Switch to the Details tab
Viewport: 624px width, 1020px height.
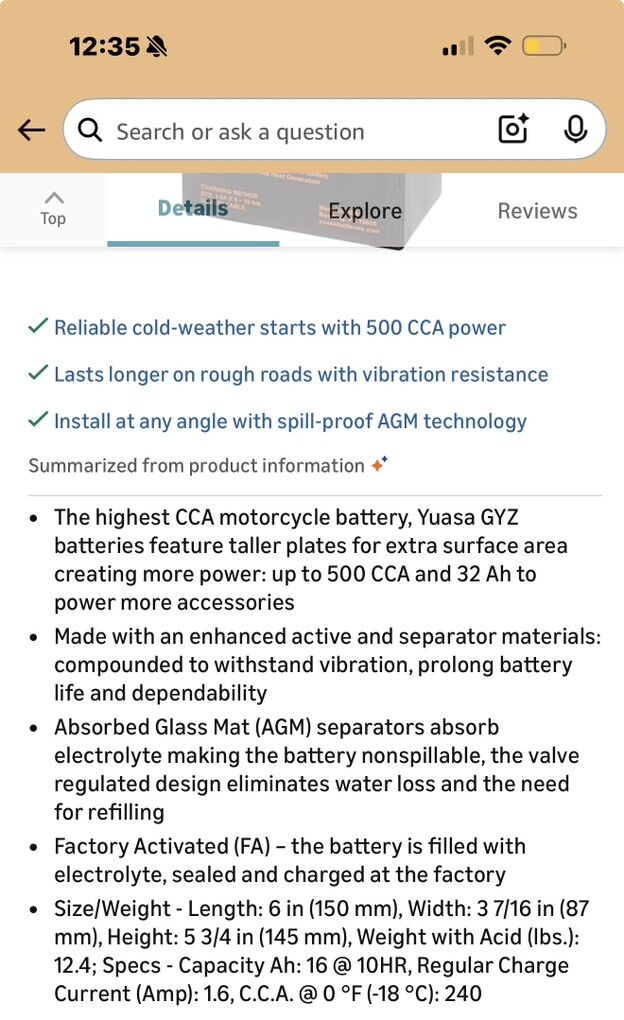tap(193, 209)
